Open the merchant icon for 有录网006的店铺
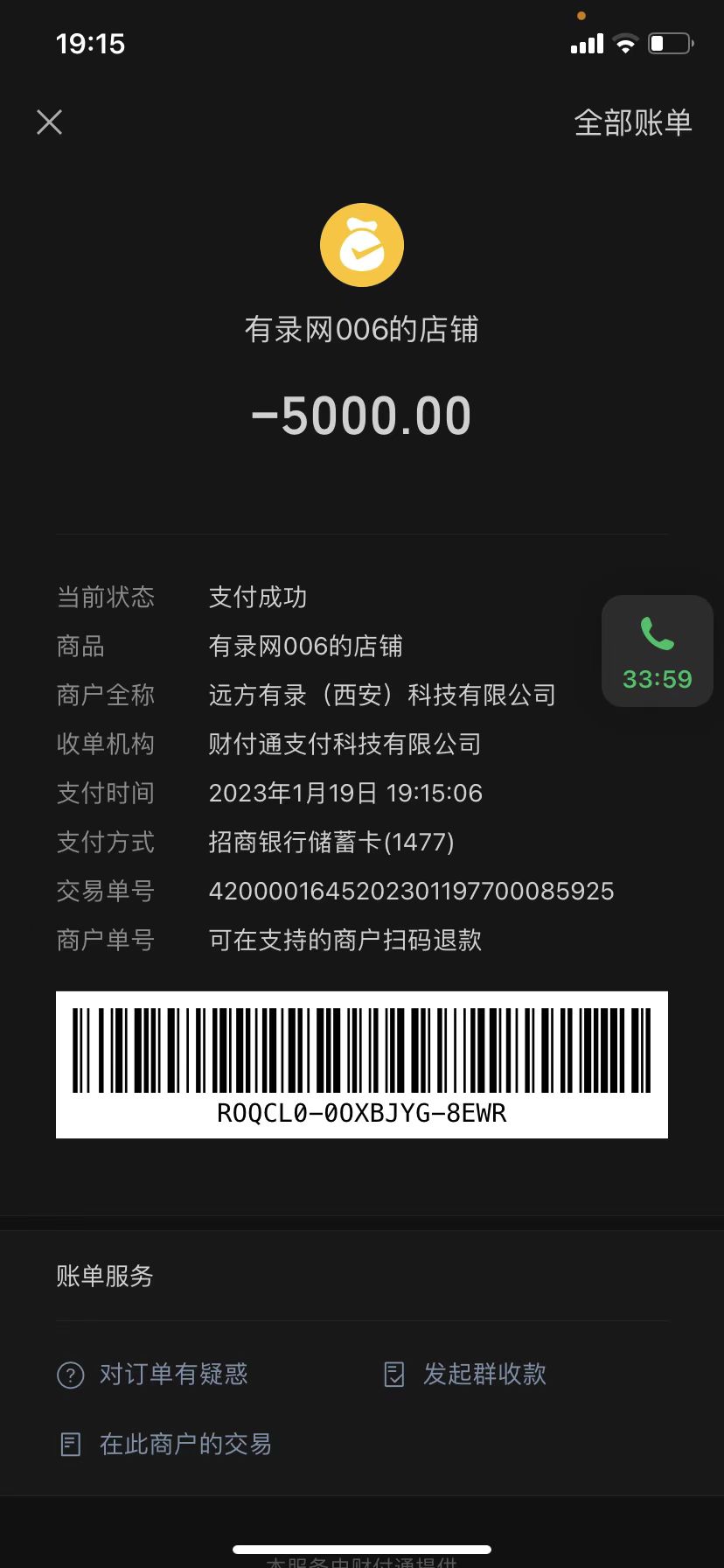The image size is (724, 1568). [361, 246]
